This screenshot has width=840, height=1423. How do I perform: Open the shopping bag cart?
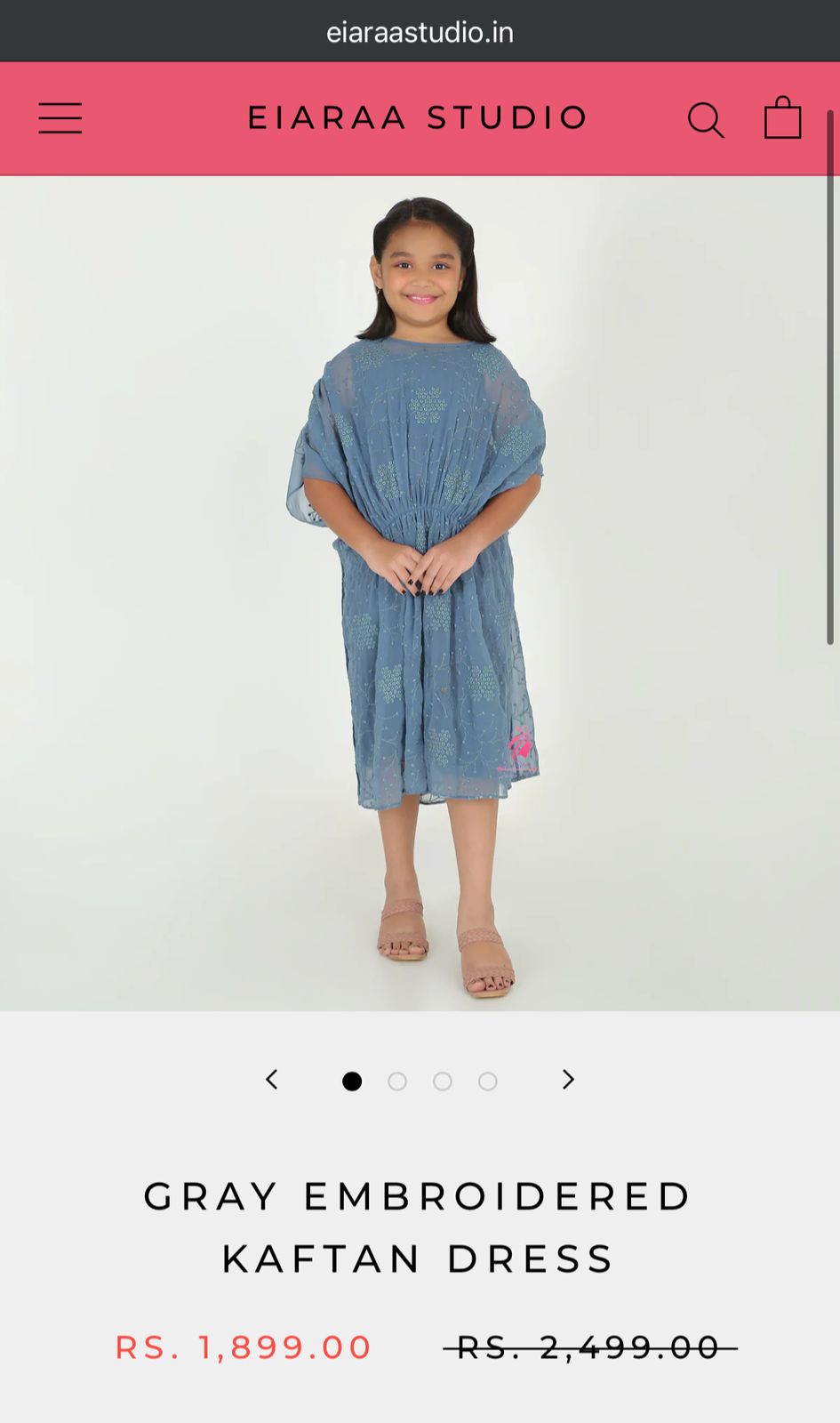(782, 118)
